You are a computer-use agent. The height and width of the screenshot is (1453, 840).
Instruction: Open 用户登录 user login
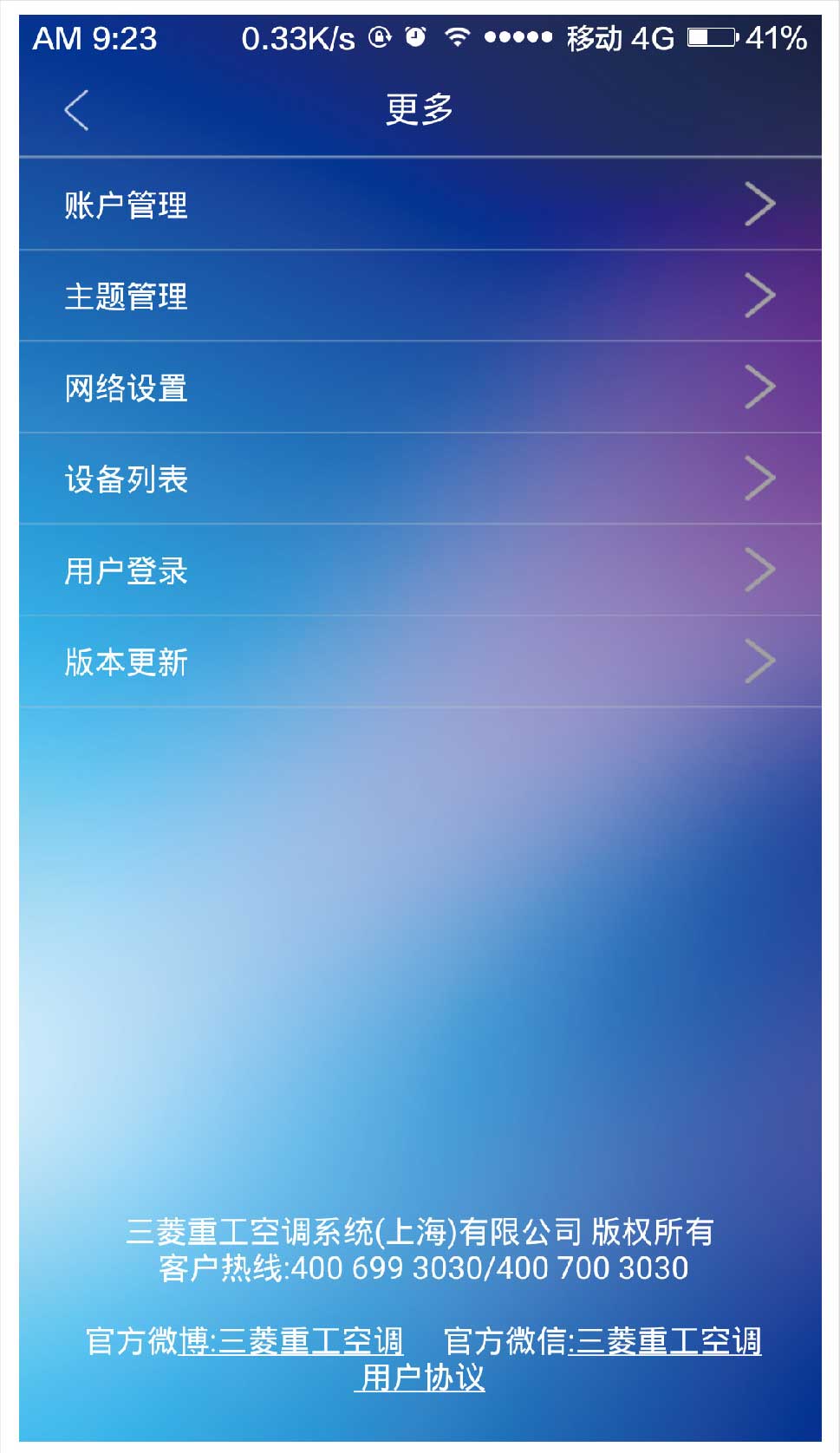click(420, 570)
